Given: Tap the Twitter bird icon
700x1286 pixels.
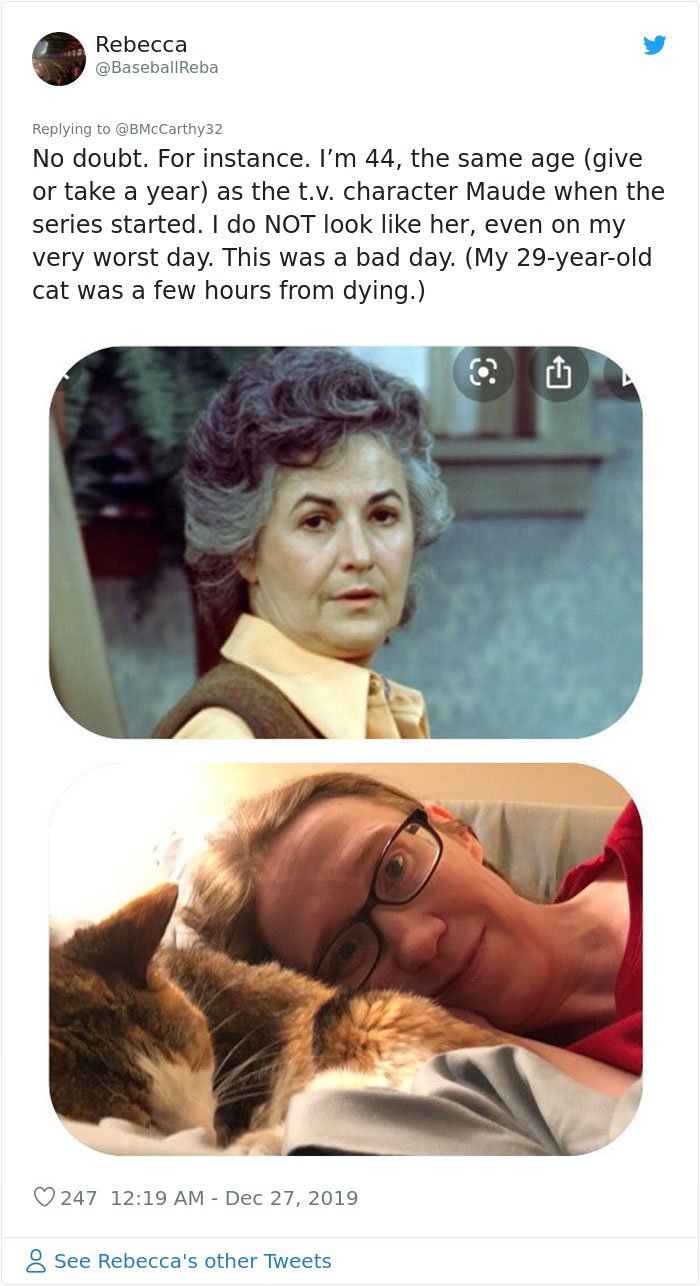Looking at the screenshot, I should 654,45.
